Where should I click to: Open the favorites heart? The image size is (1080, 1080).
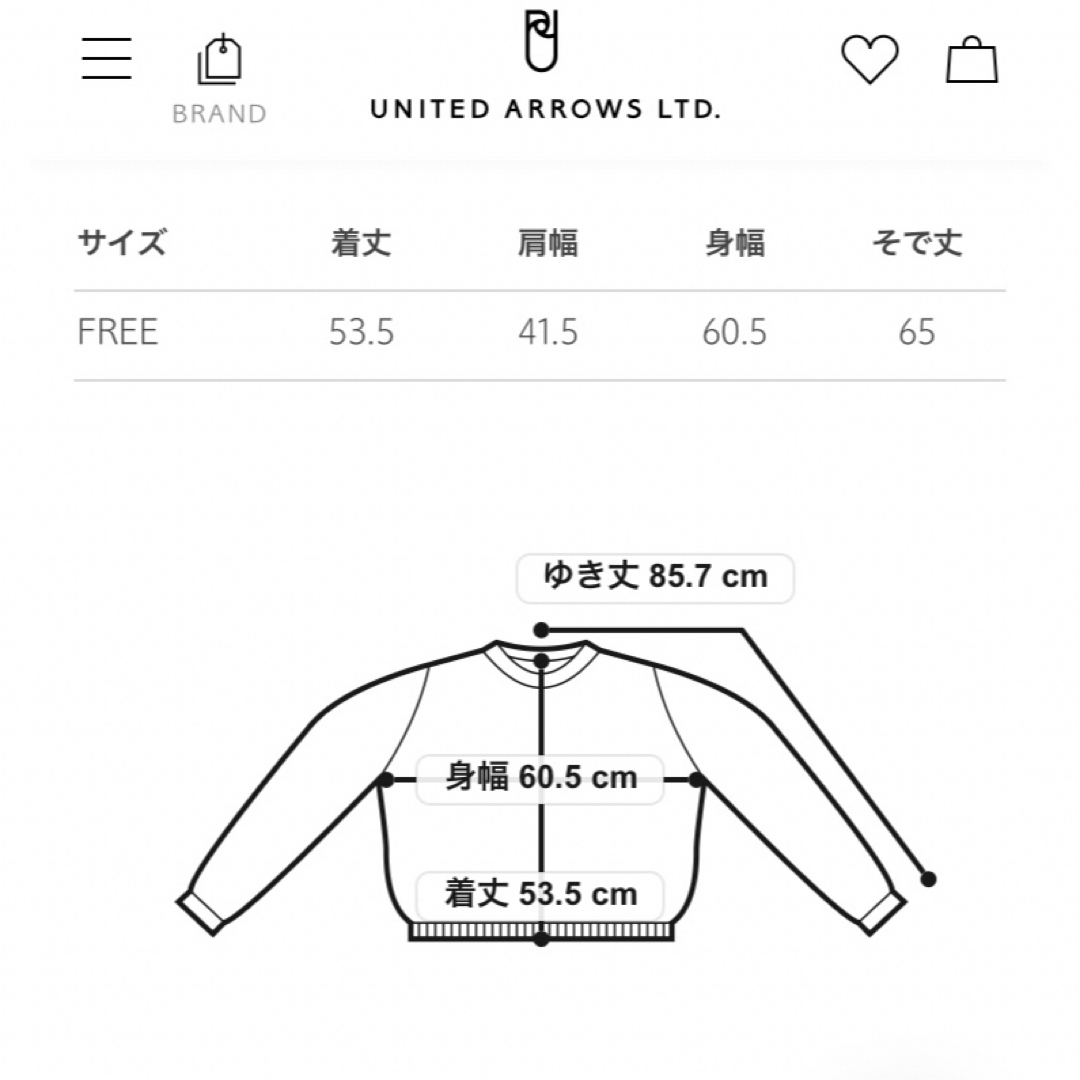[869, 60]
